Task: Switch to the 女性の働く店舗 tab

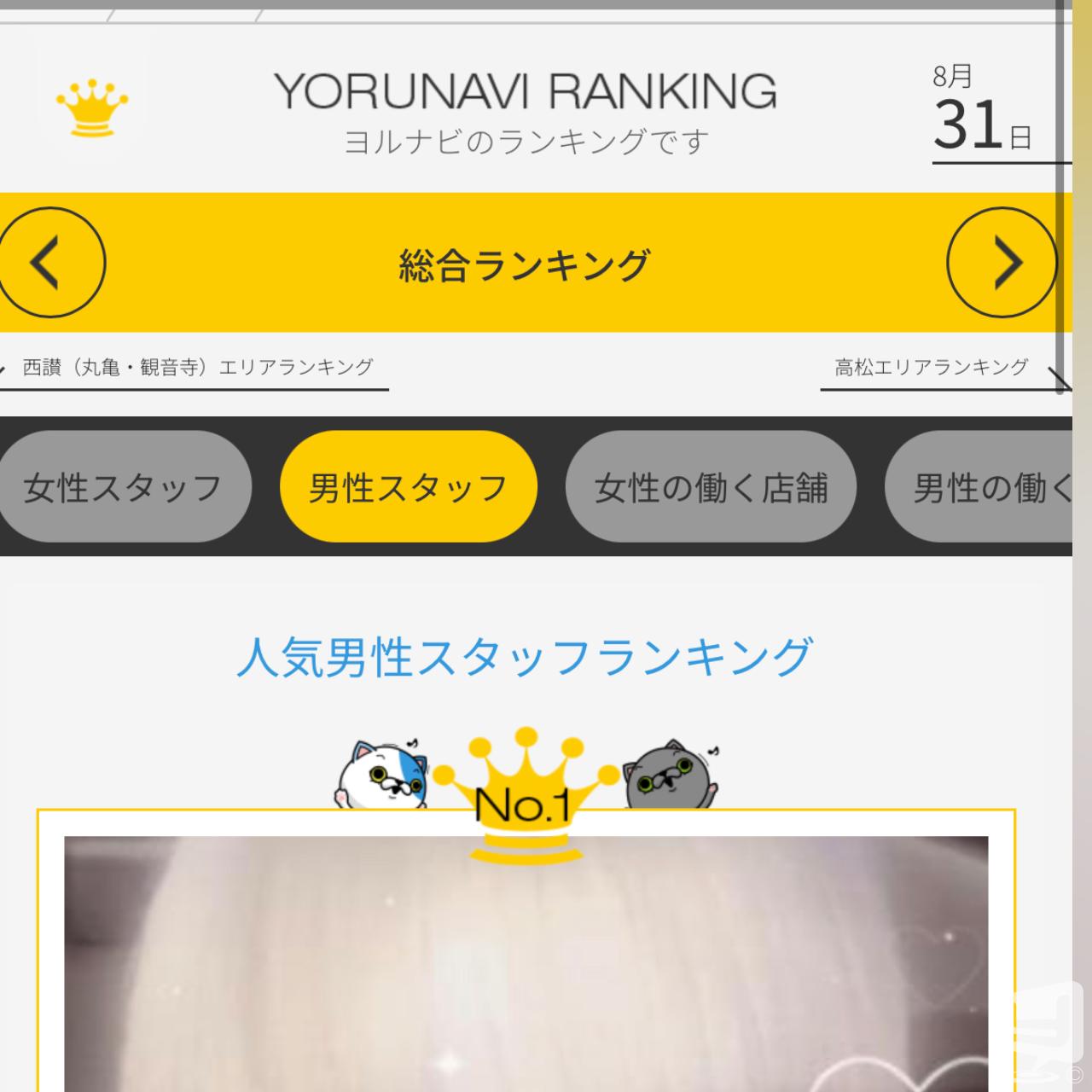Action: tap(710, 487)
